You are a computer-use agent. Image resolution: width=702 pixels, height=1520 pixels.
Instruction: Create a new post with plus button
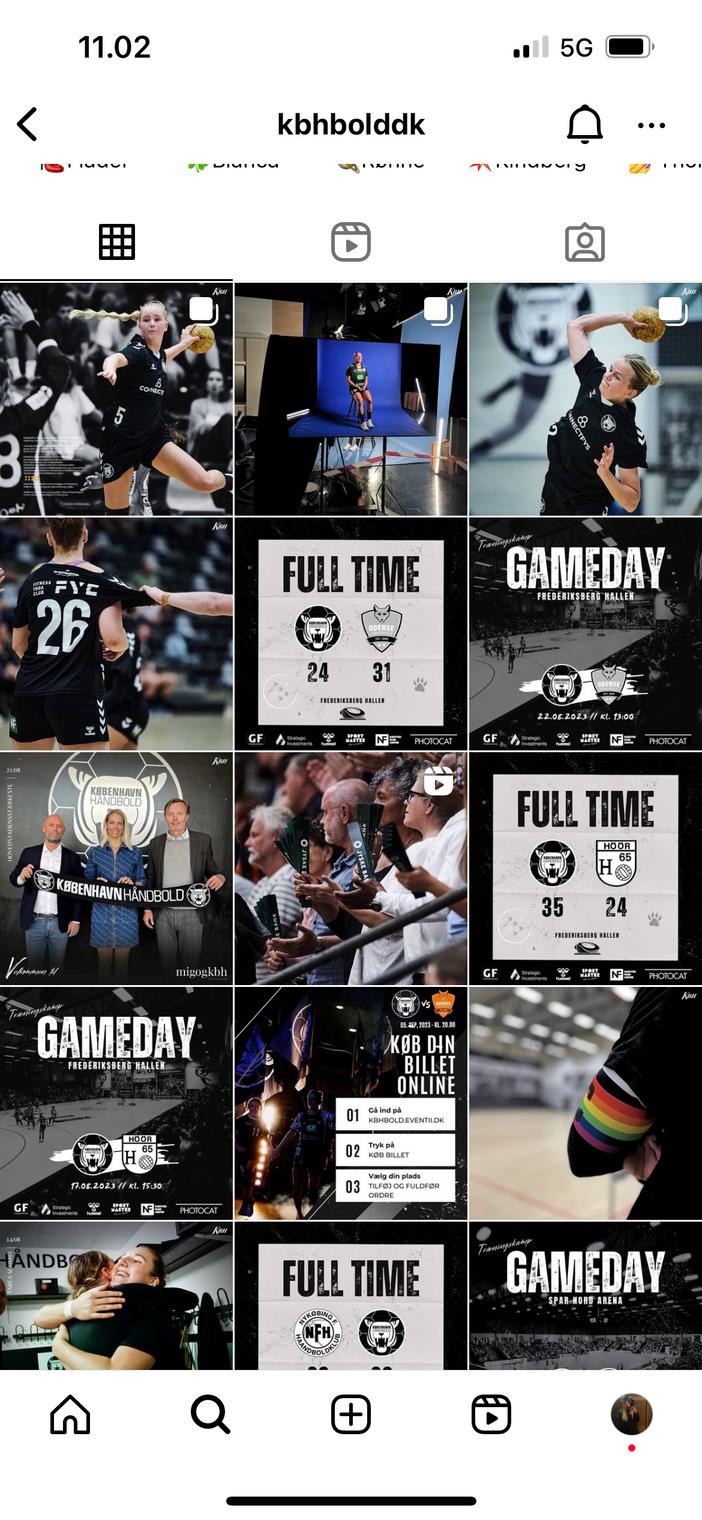(351, 1415)
